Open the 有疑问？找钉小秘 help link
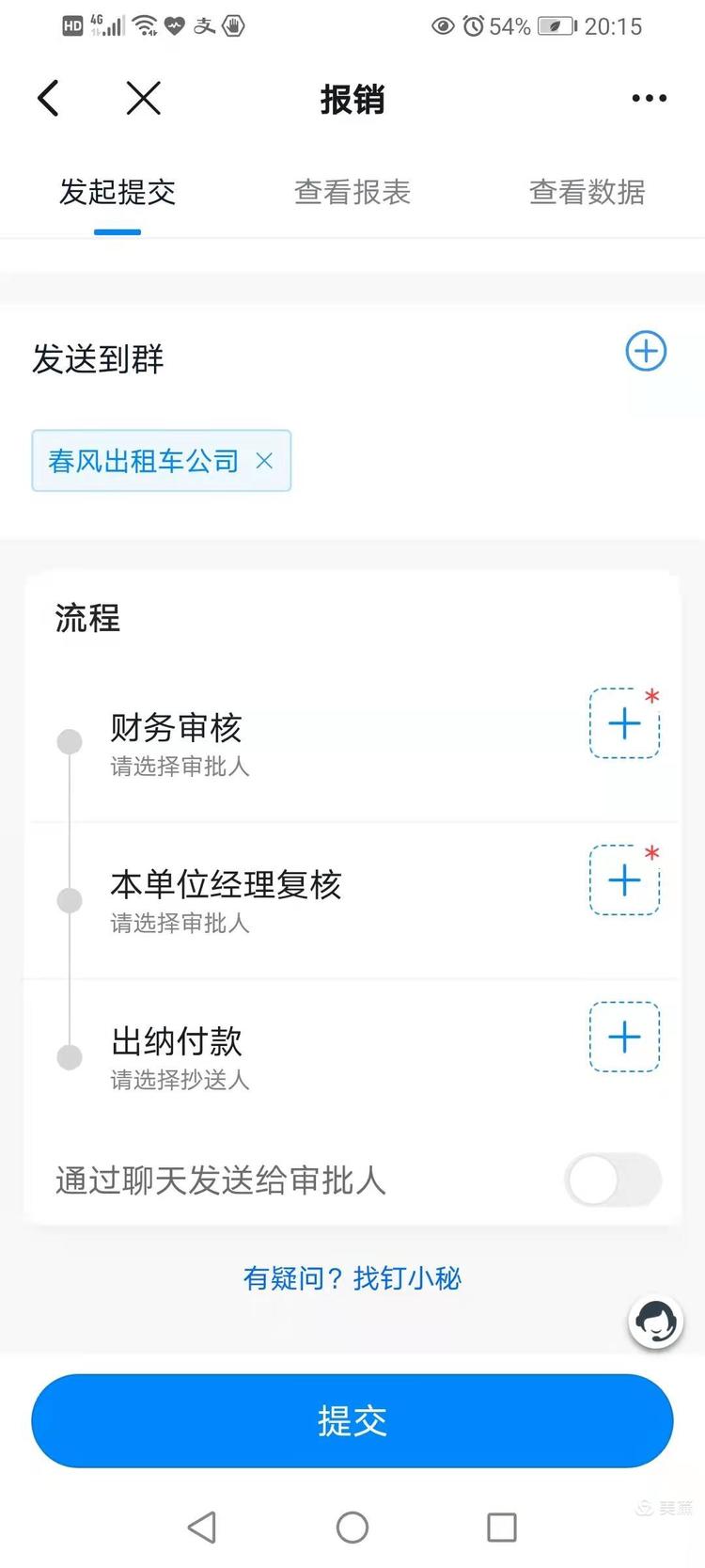 352,1278
